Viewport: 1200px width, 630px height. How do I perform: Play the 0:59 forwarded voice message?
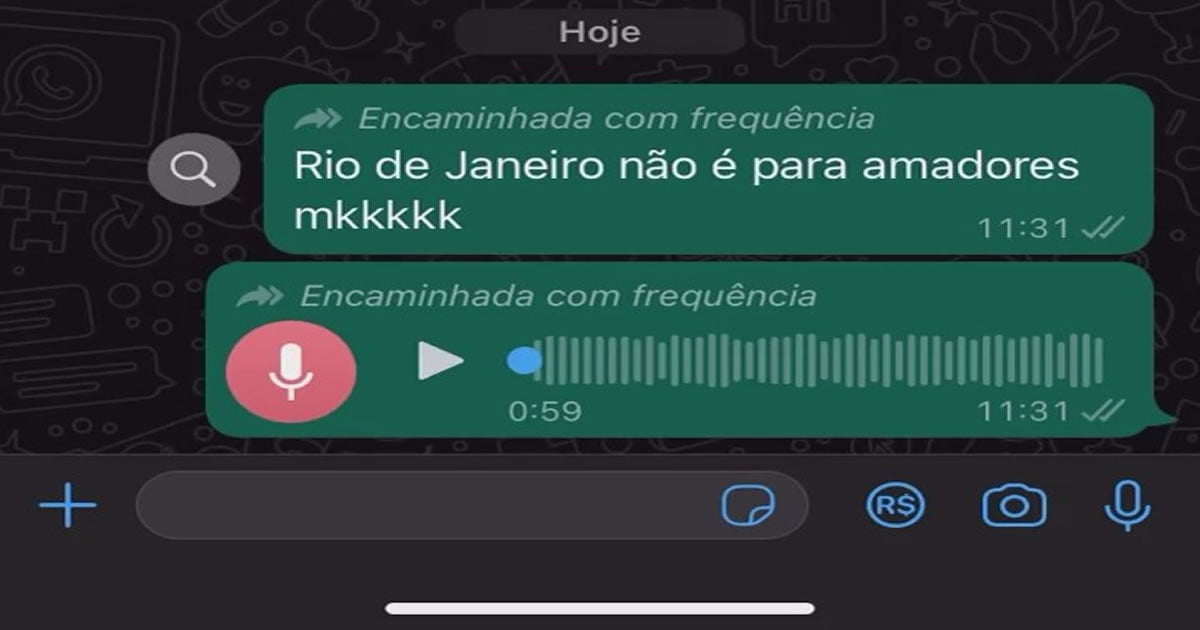(x=440, y=360)
